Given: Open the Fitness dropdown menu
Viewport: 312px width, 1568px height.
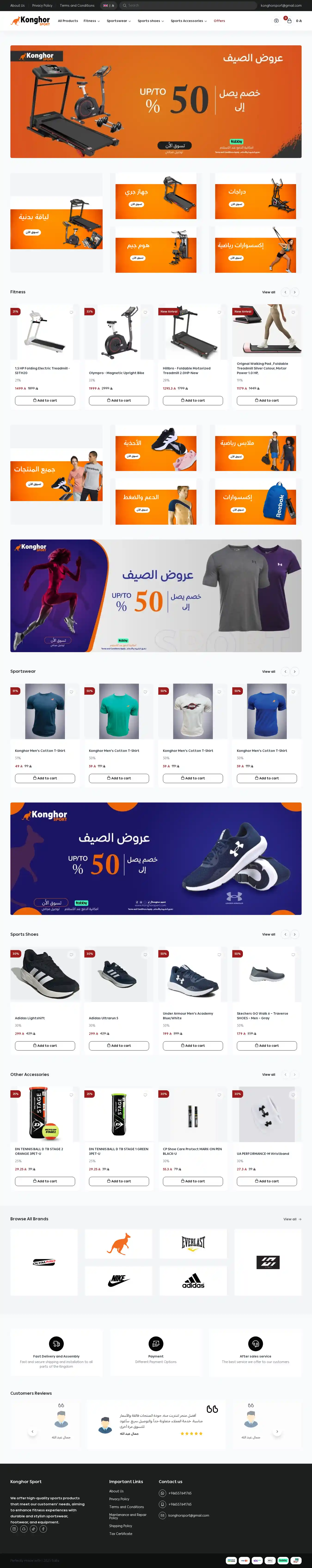Looking at the screenshot, I should [x=91, y=21].
